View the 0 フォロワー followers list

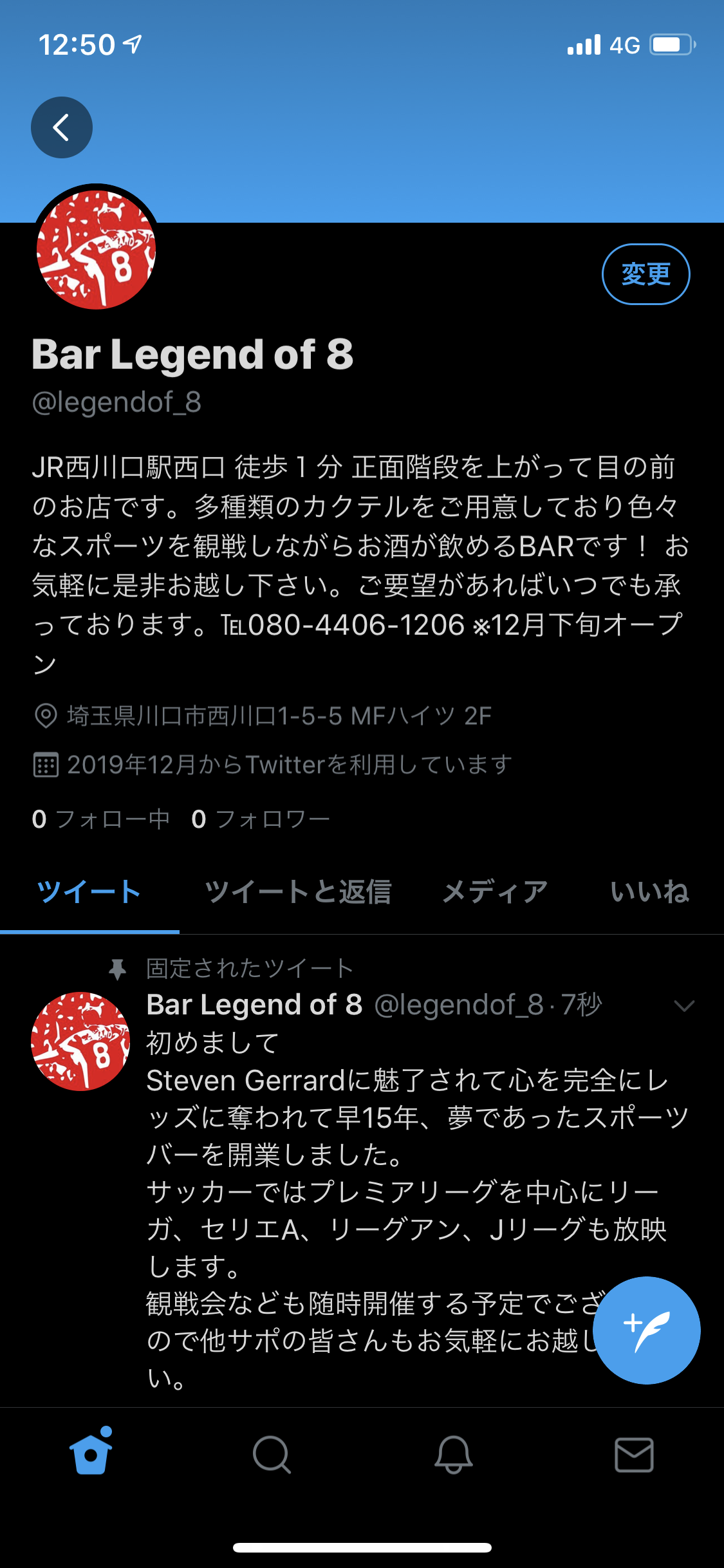[261, 819]
